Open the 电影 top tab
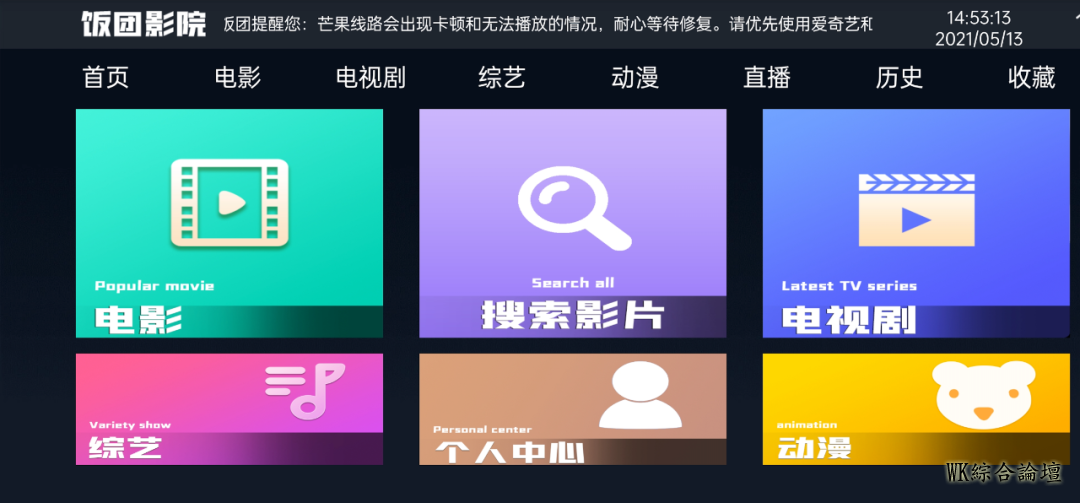The image size is (1080, 503). coord(238,78)
